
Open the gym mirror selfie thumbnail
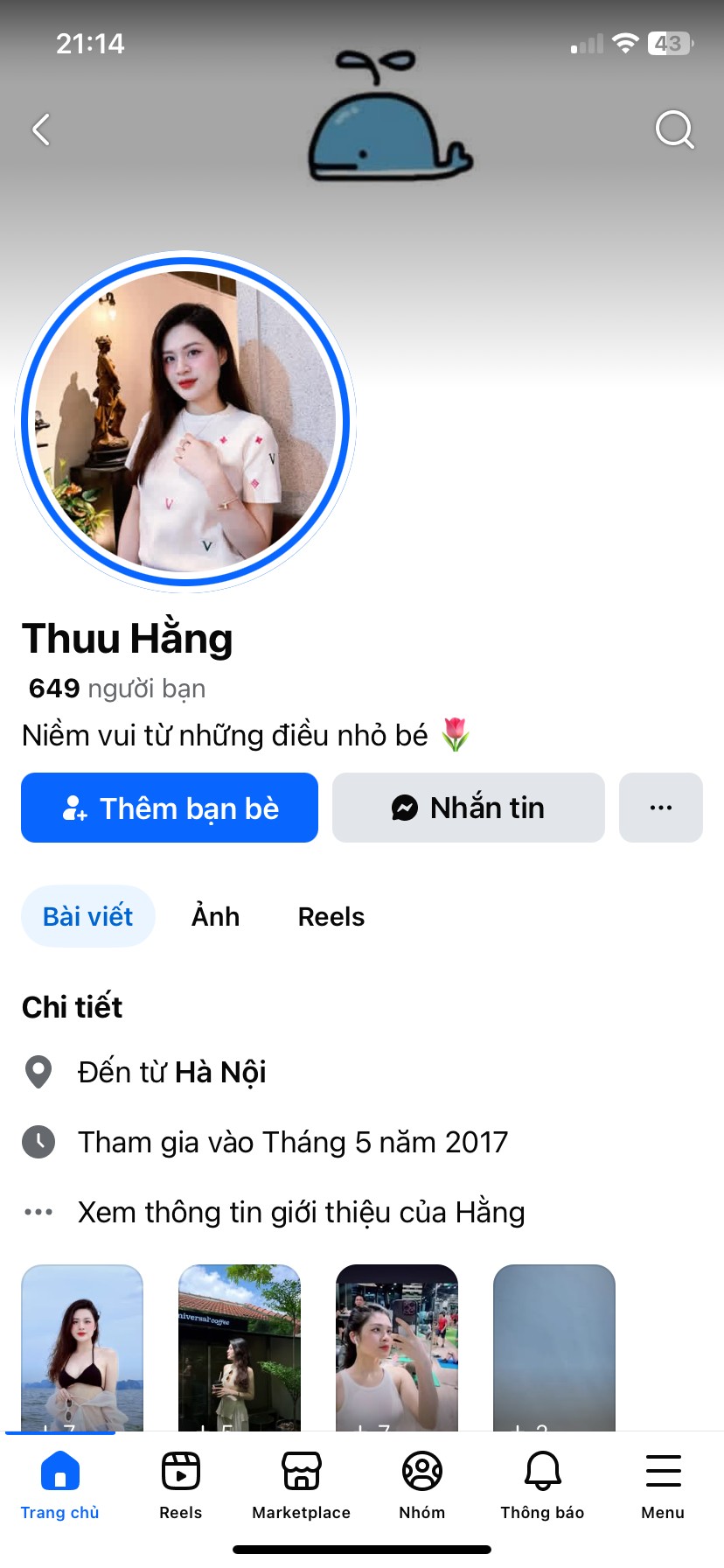click(x=397, y=1347)
